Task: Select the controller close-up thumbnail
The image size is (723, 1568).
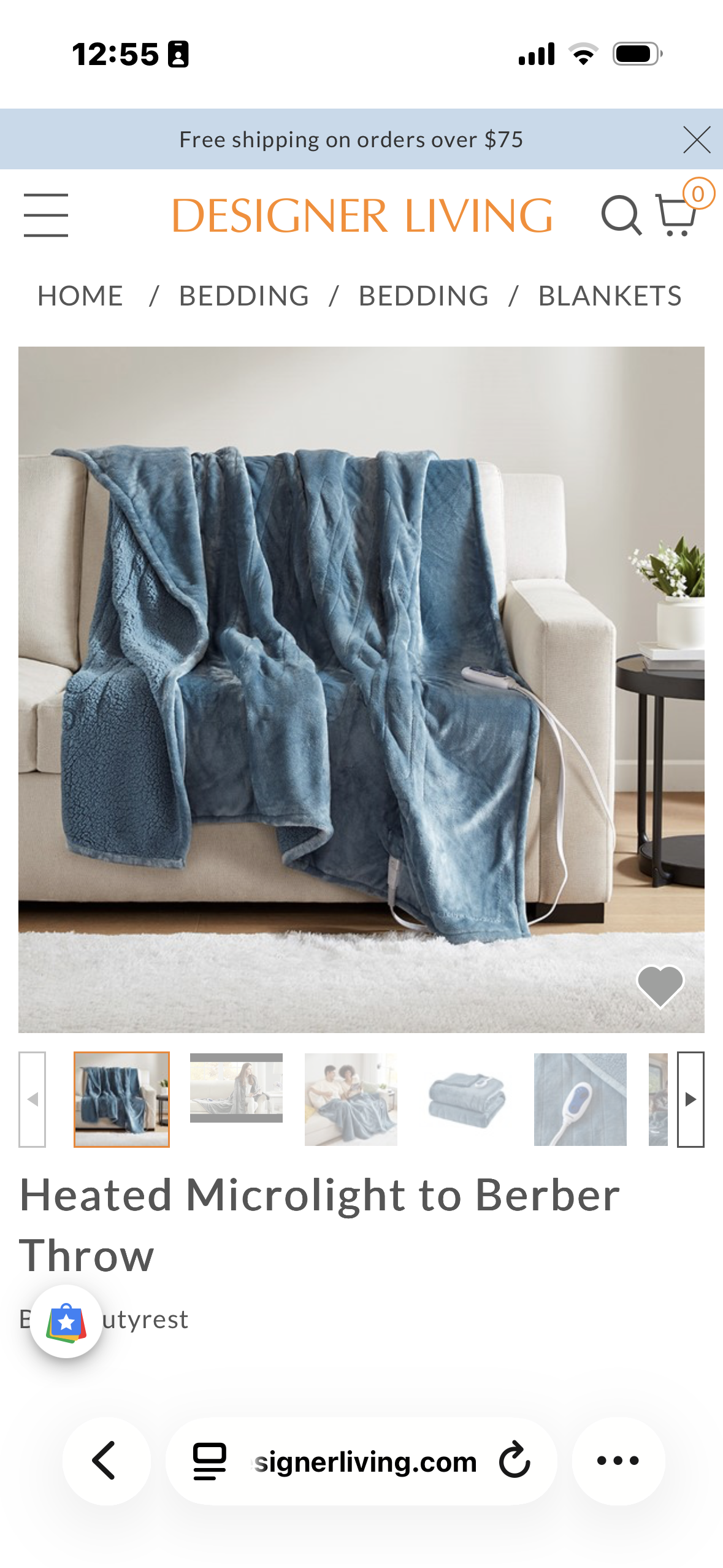Action: pyautogui.click(x=580, y=1099)
